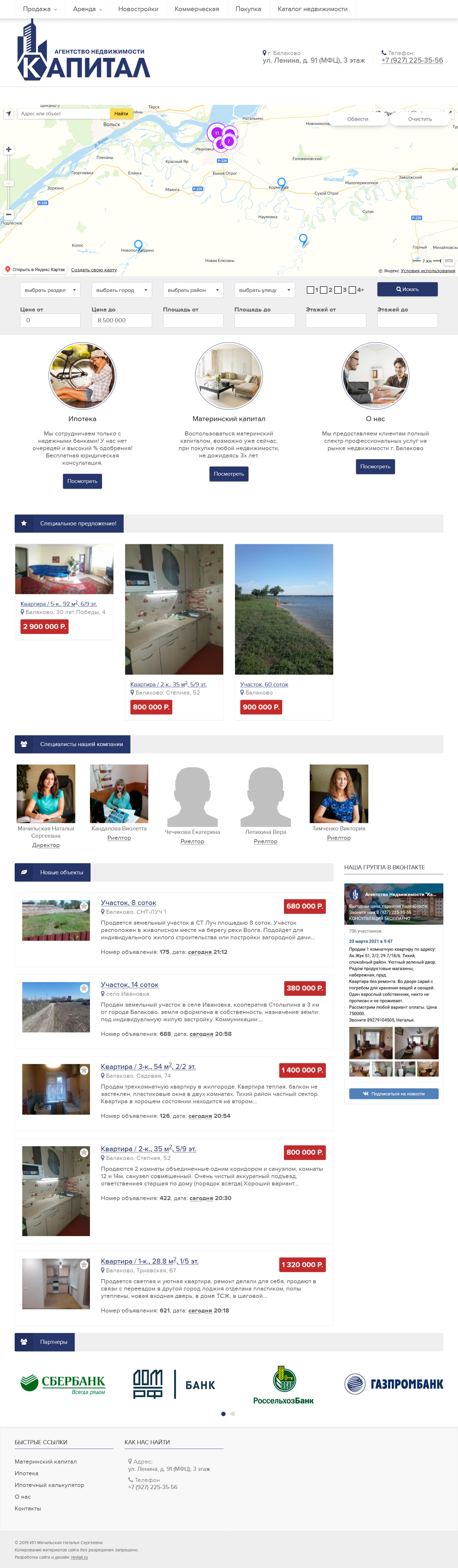Zoom in on the map
Screen dimensions: 458x1568
[8, 149]
